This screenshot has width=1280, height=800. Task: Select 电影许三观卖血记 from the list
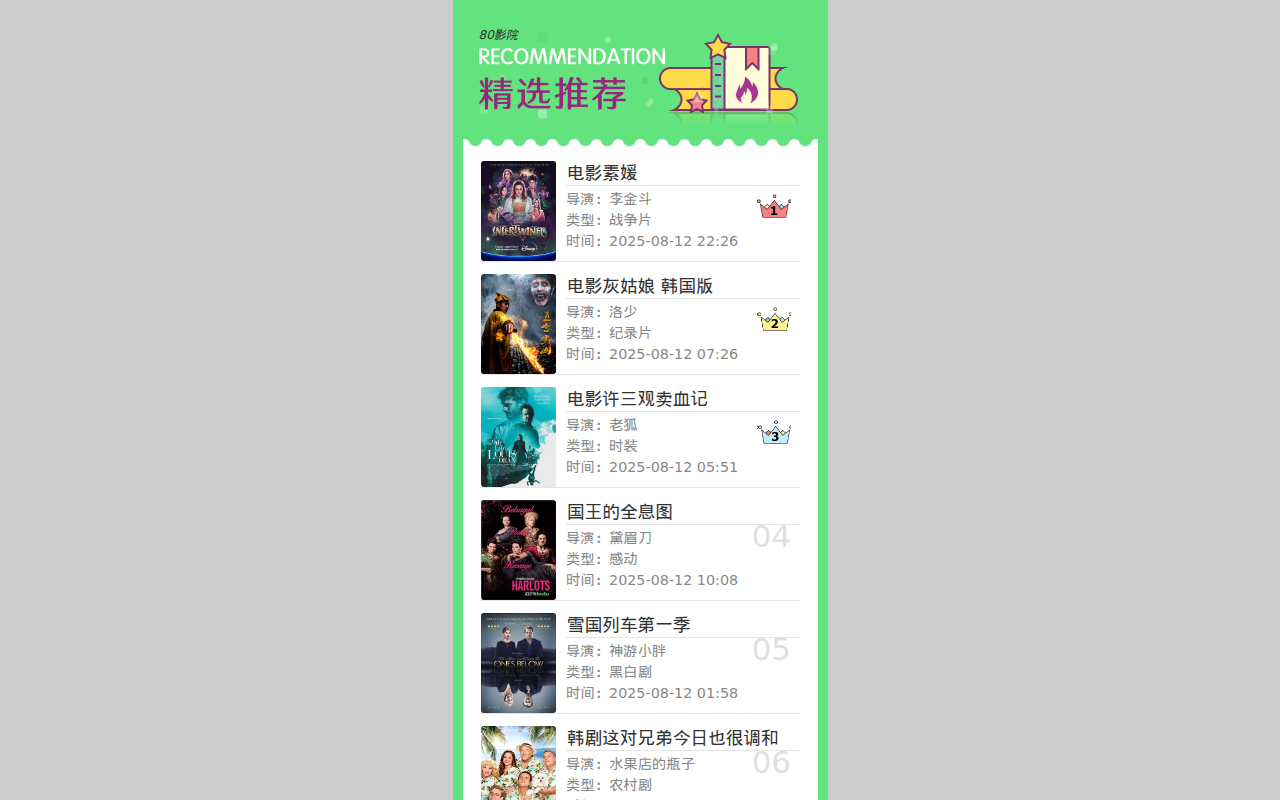637,399
